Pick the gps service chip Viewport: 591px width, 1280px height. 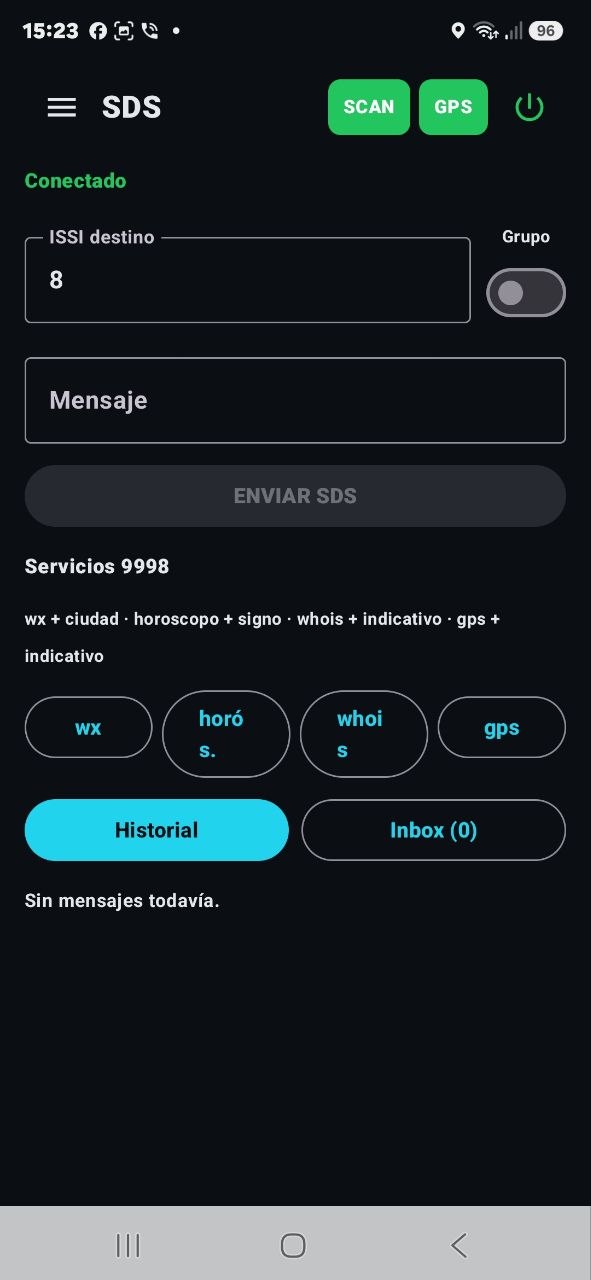point(502,728)
